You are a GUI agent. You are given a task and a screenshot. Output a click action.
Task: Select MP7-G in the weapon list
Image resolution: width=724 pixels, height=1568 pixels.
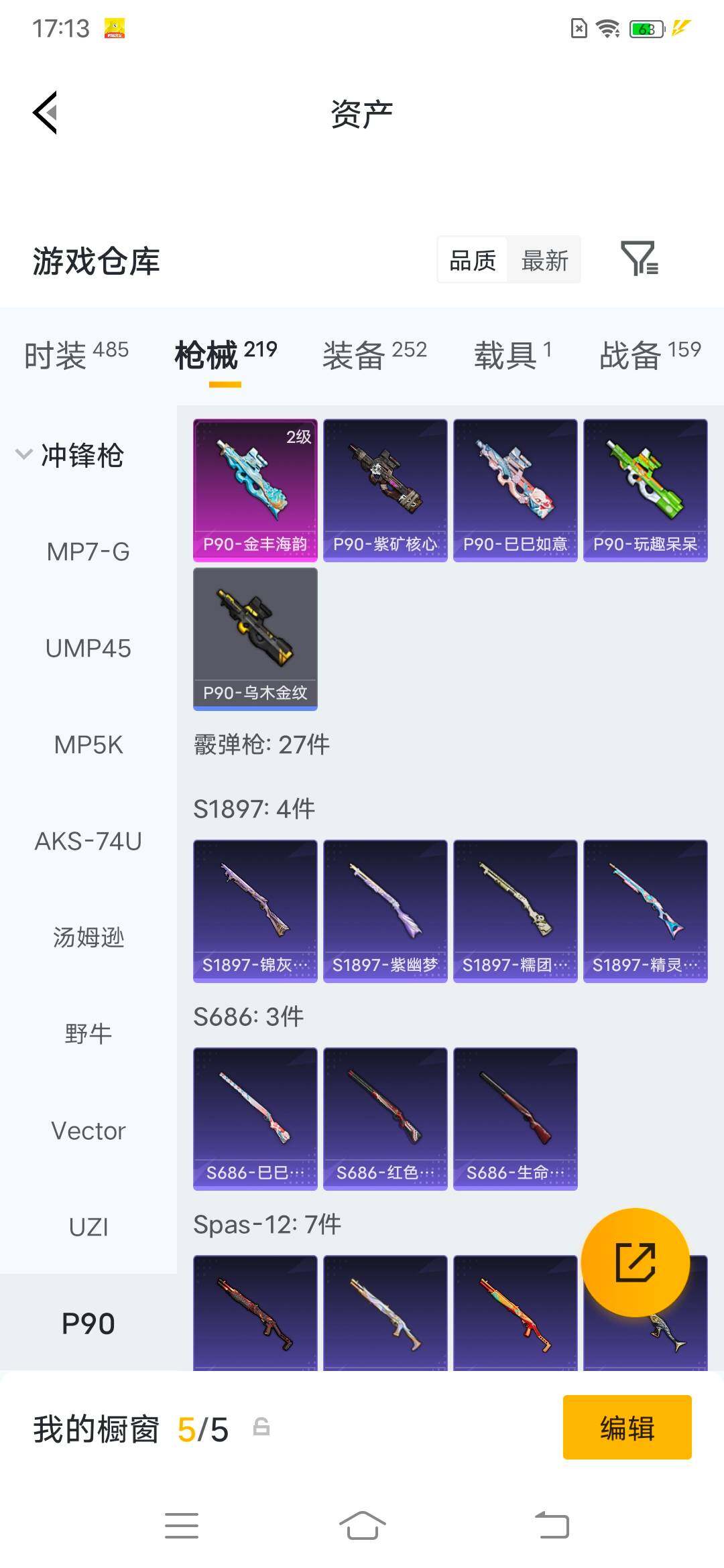point(88,551)
